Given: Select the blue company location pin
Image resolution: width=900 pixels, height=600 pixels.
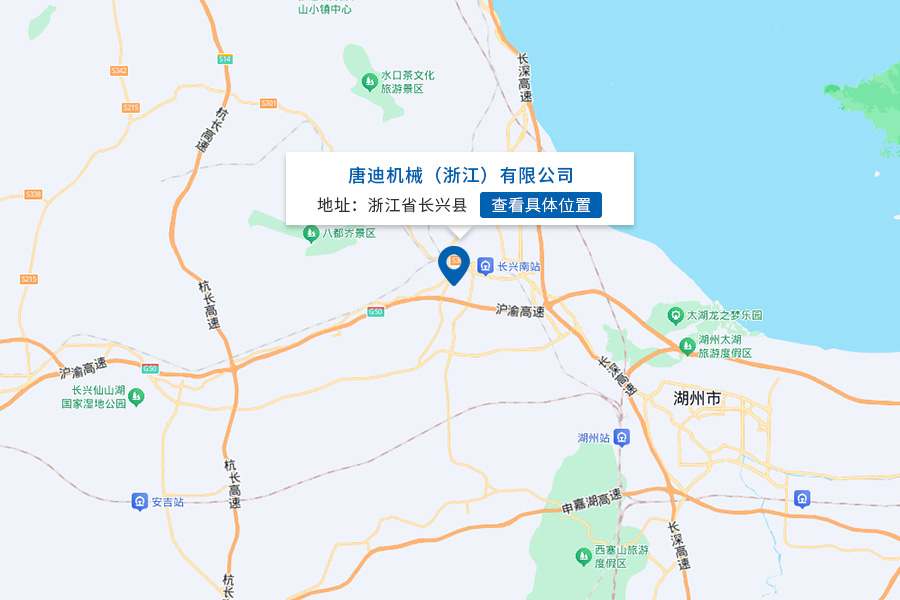Looking at the screenshot, I should tap(455, 263).
